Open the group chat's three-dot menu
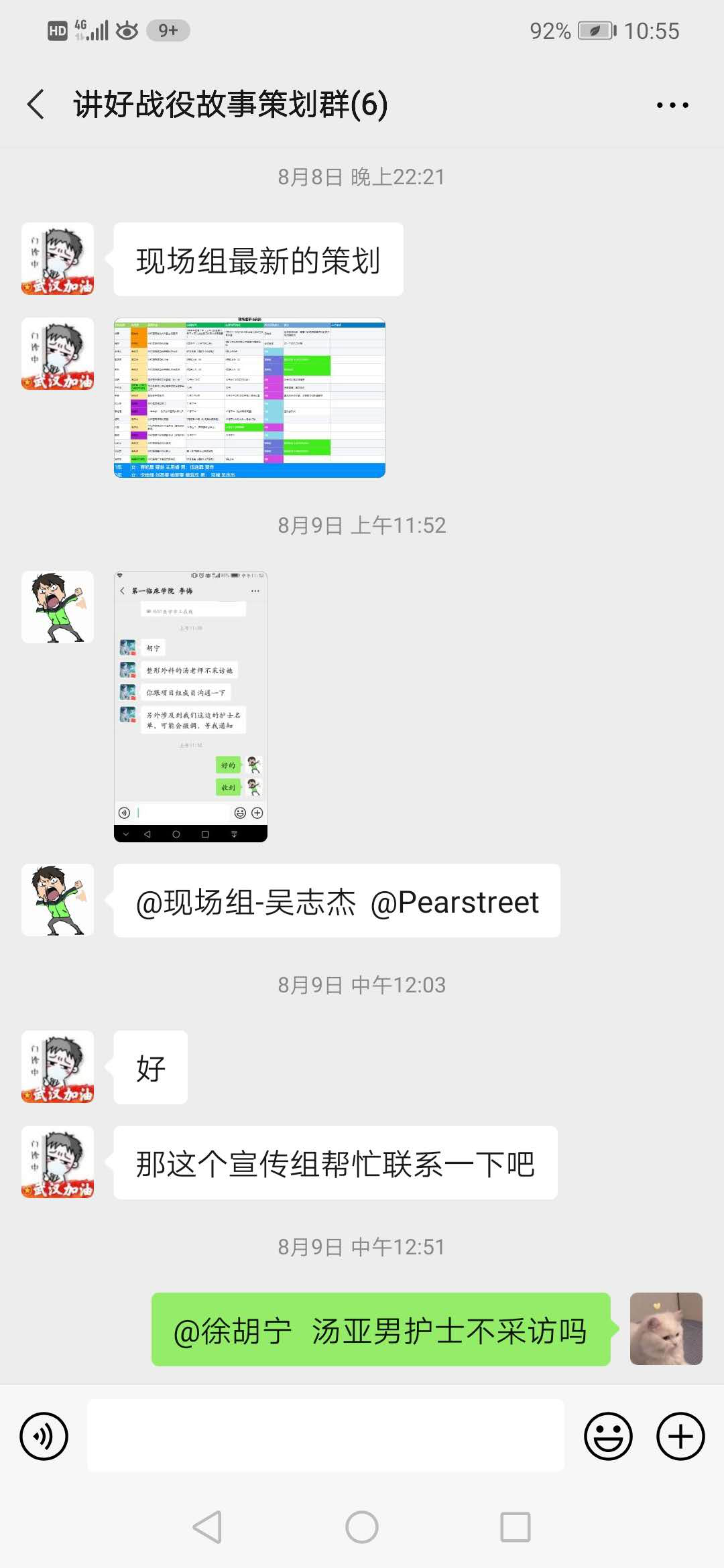 click(672, 105)
